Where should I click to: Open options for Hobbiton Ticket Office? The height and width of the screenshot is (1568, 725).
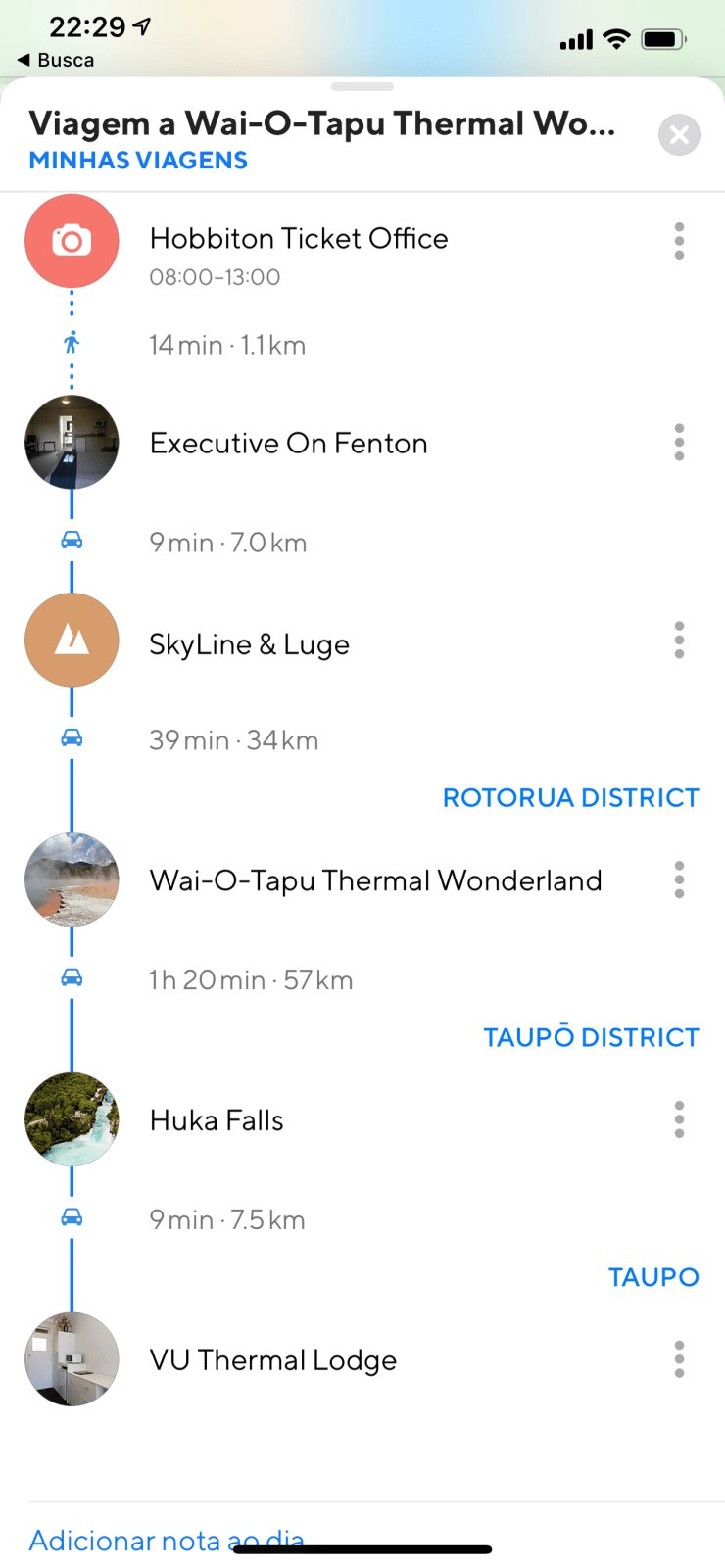click(679, 241)
